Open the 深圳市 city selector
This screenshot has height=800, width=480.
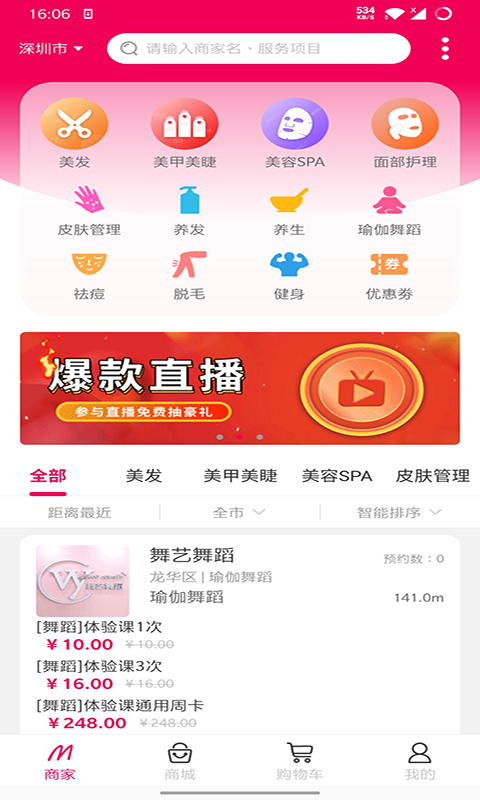[x=51, y=48]
